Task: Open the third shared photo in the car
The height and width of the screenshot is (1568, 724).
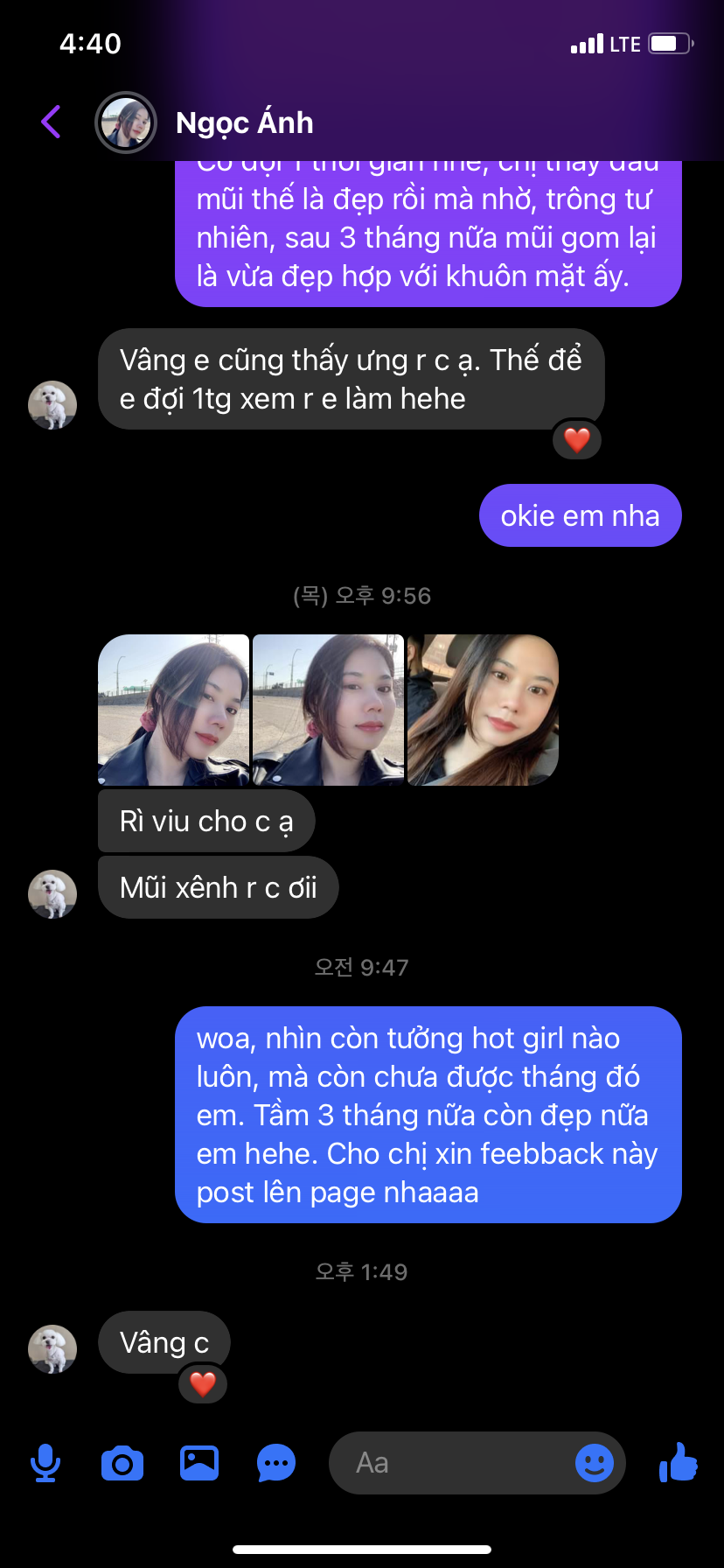Action: pyautogui.click(x=483, y=710)
